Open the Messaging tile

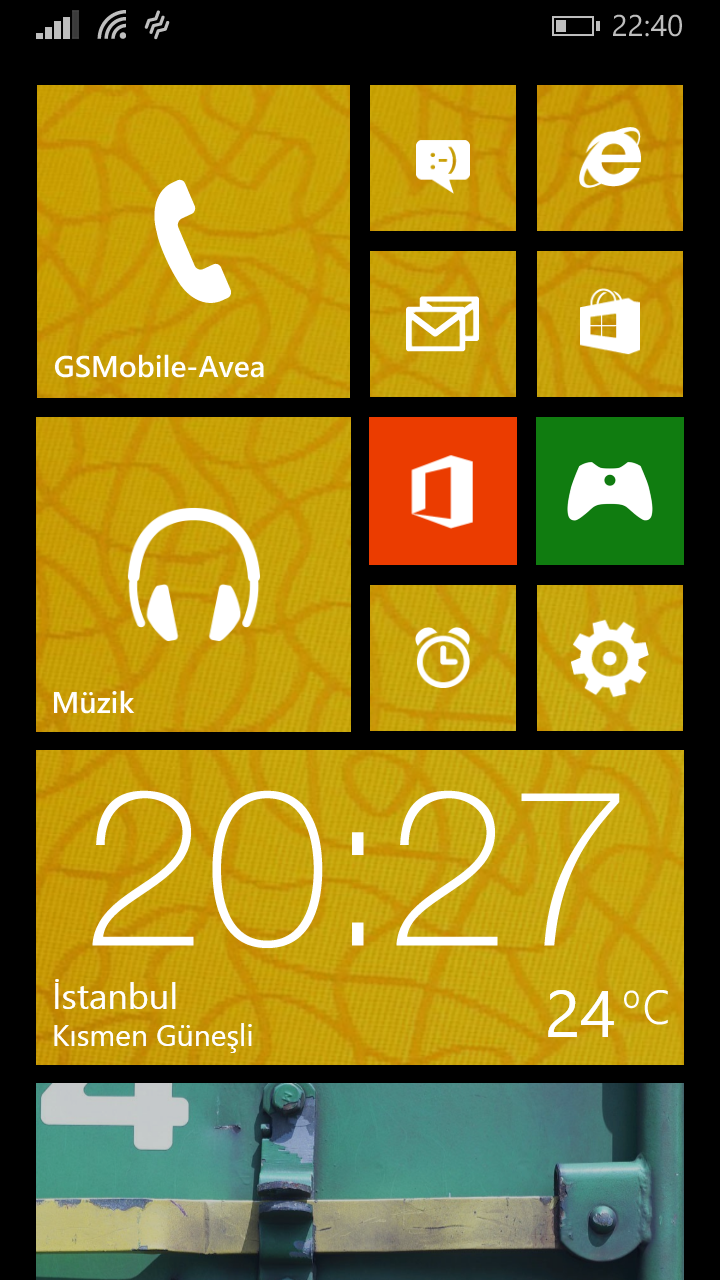pos(443,158)
